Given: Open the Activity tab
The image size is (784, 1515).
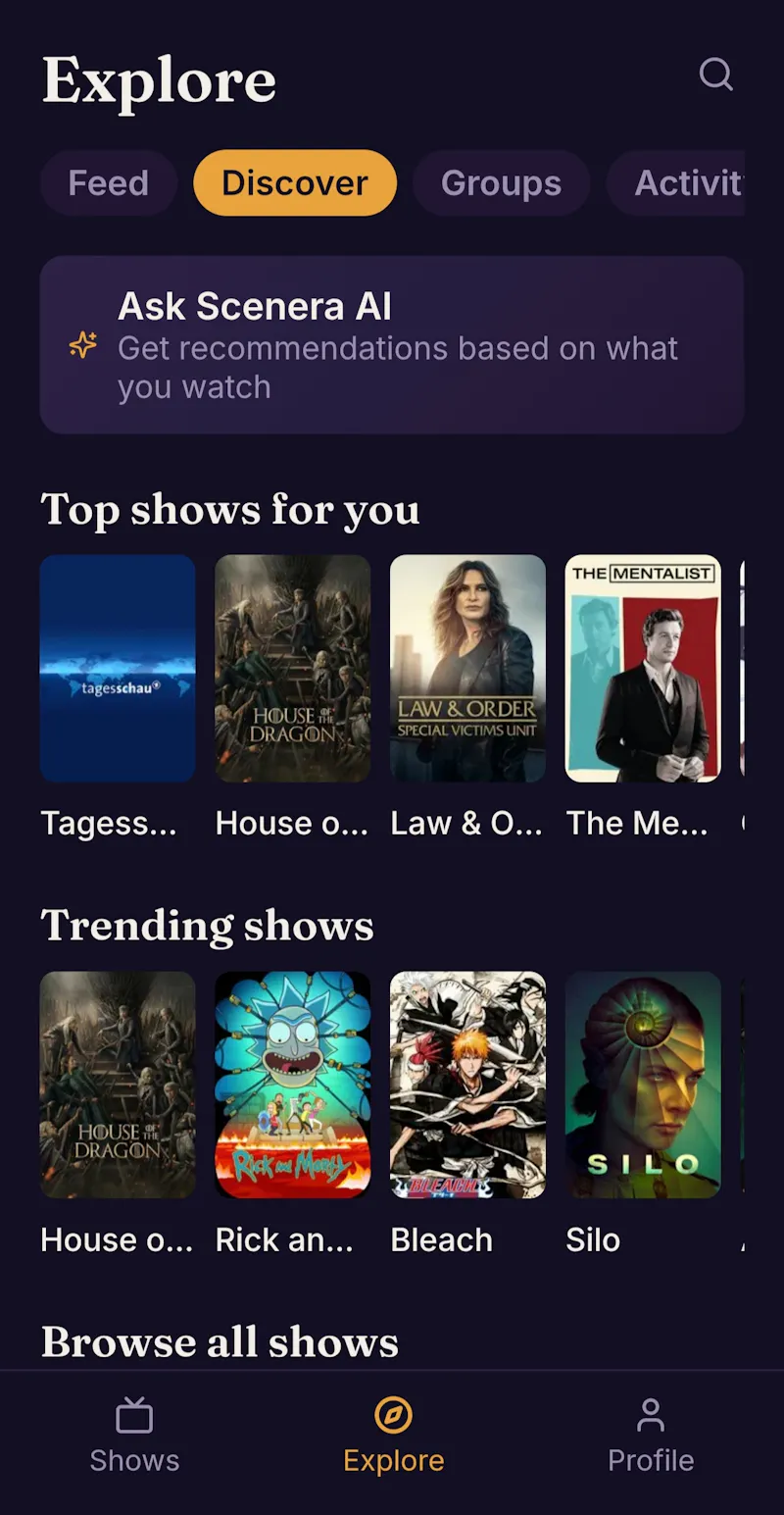Looking at the screenshot, I should [676, 183].
